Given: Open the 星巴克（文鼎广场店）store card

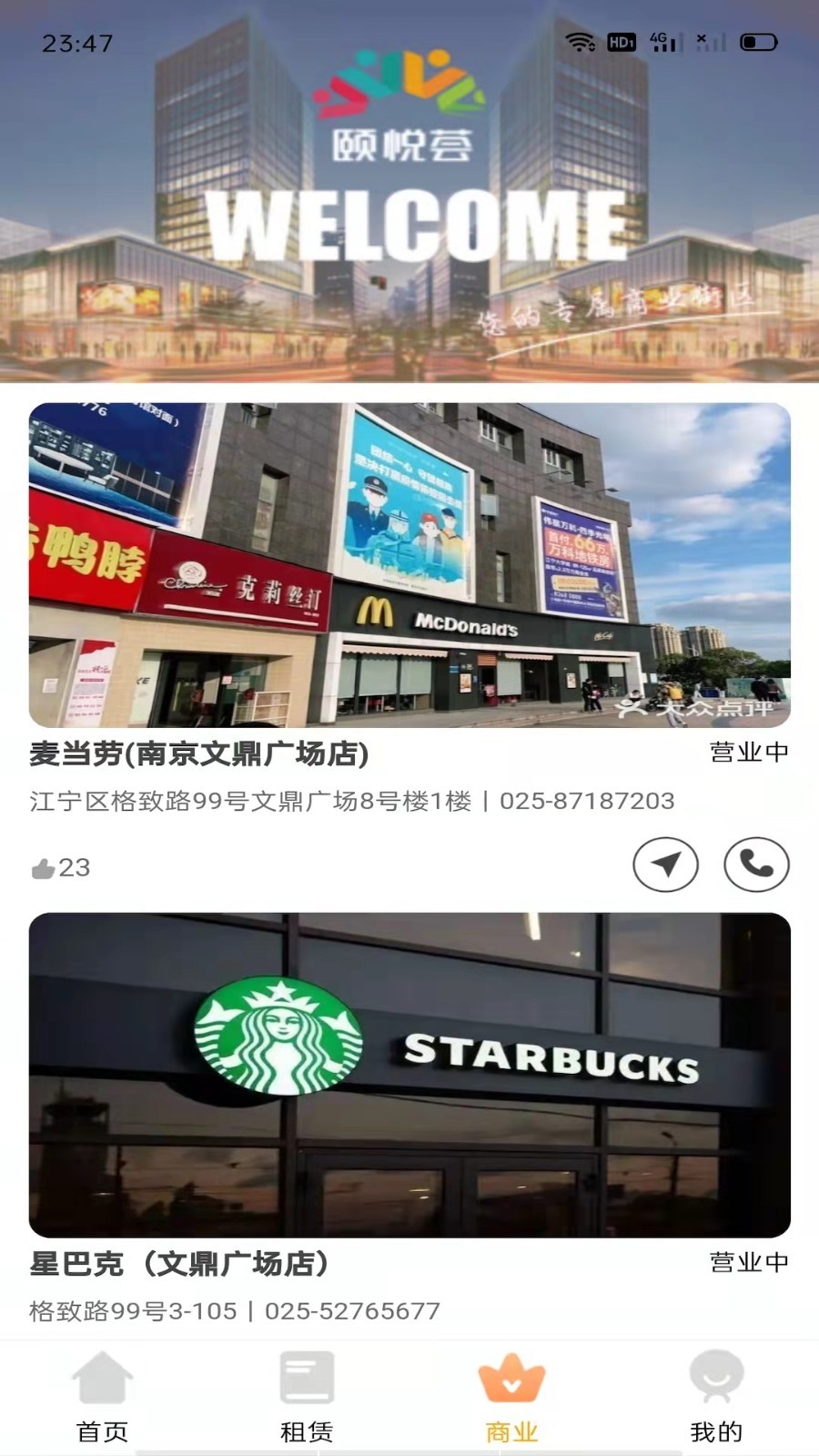Looking at the screenshot, I should pos(409,1075).
